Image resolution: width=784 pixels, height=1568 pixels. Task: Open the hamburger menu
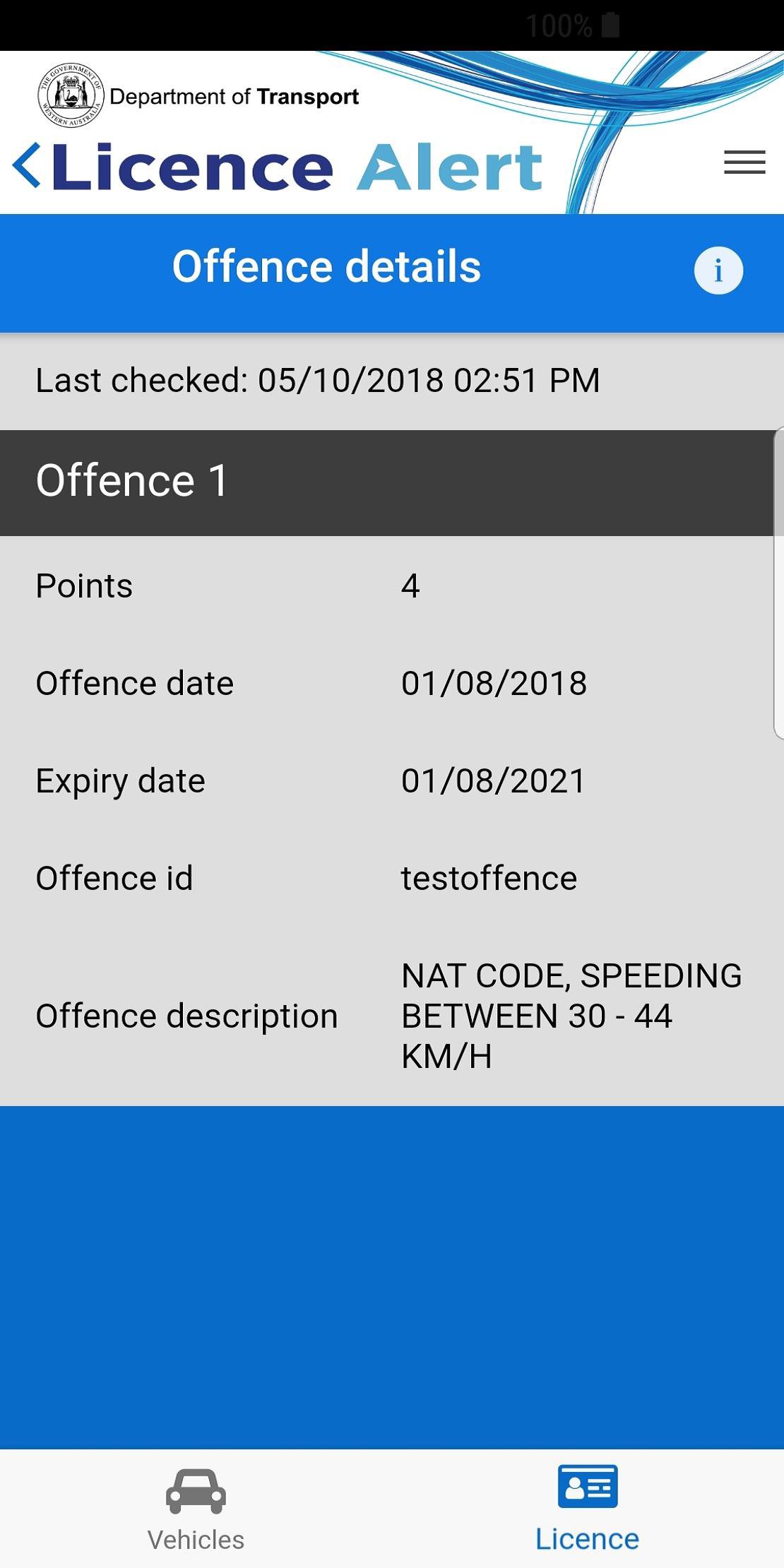point(744,162)
